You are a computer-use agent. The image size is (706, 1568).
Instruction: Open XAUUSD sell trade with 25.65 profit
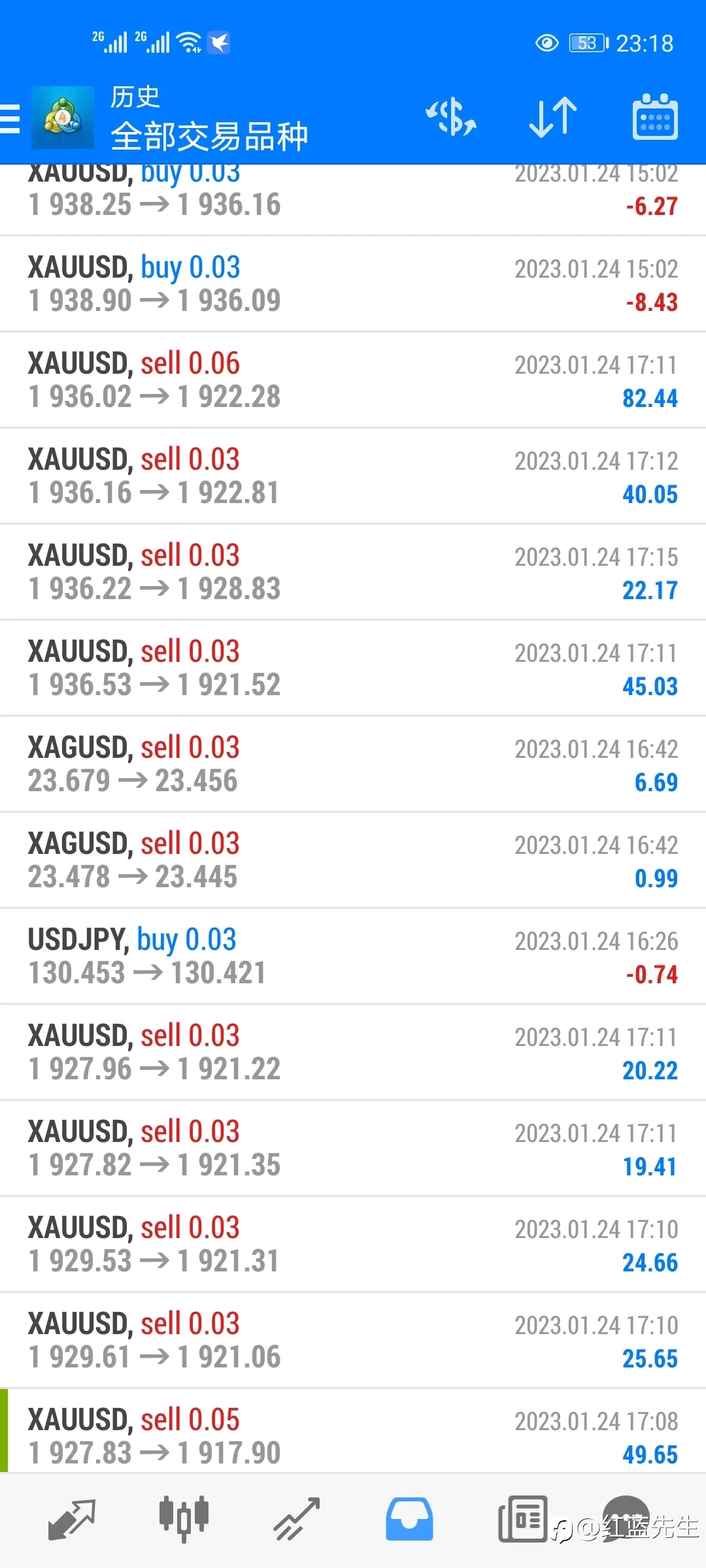[x=353, y=1341]
